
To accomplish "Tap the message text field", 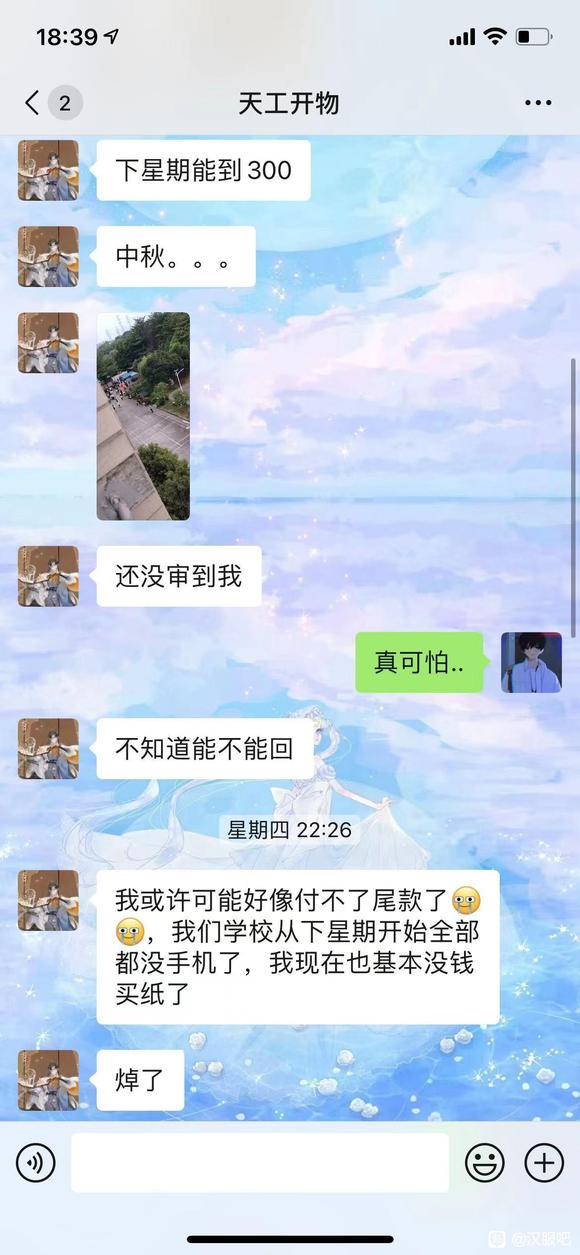I will tap(260, 1162).
